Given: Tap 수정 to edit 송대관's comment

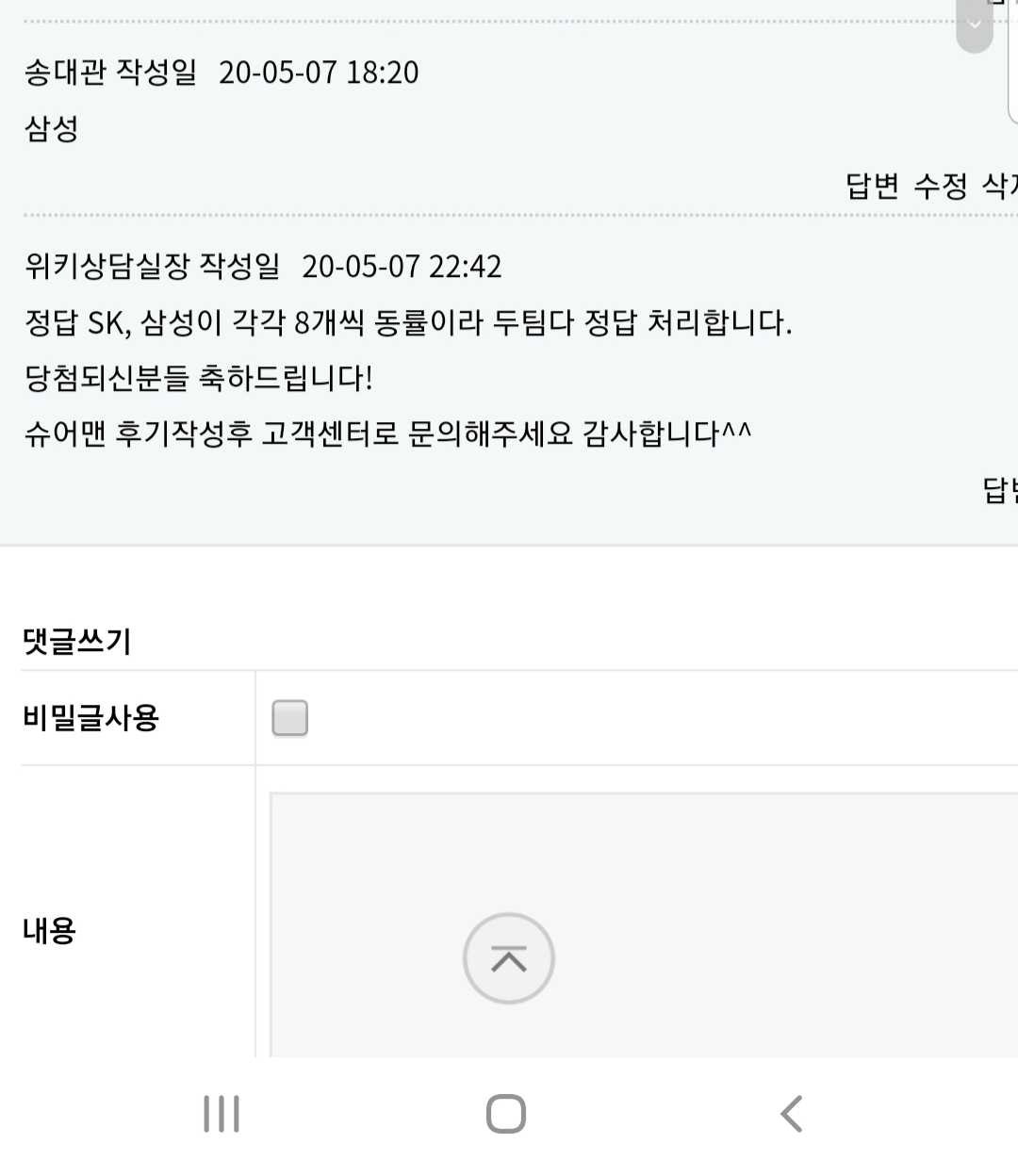Looking at the screenshot, I should [940, 186].
